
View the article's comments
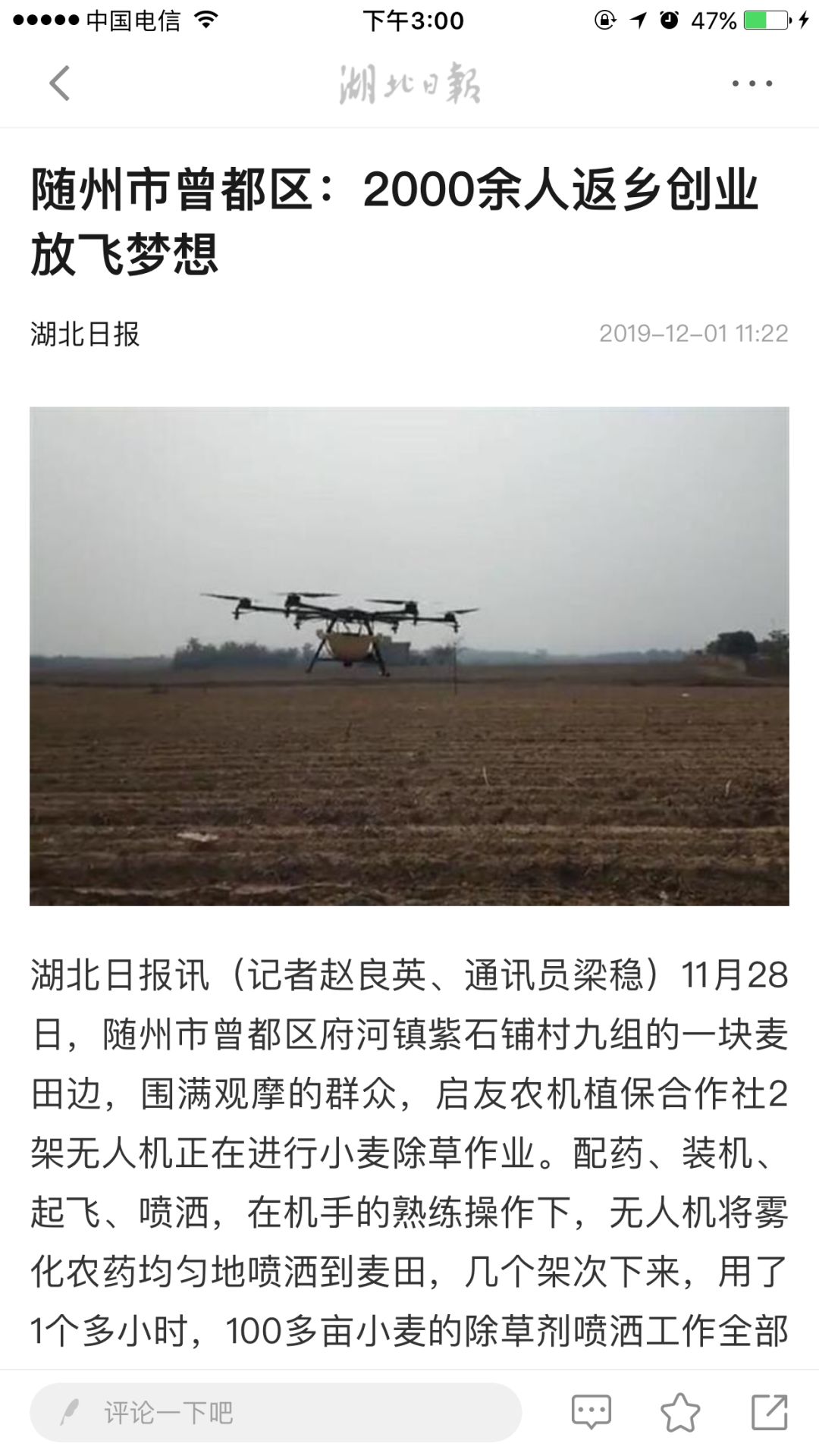tap(591, 1412)
